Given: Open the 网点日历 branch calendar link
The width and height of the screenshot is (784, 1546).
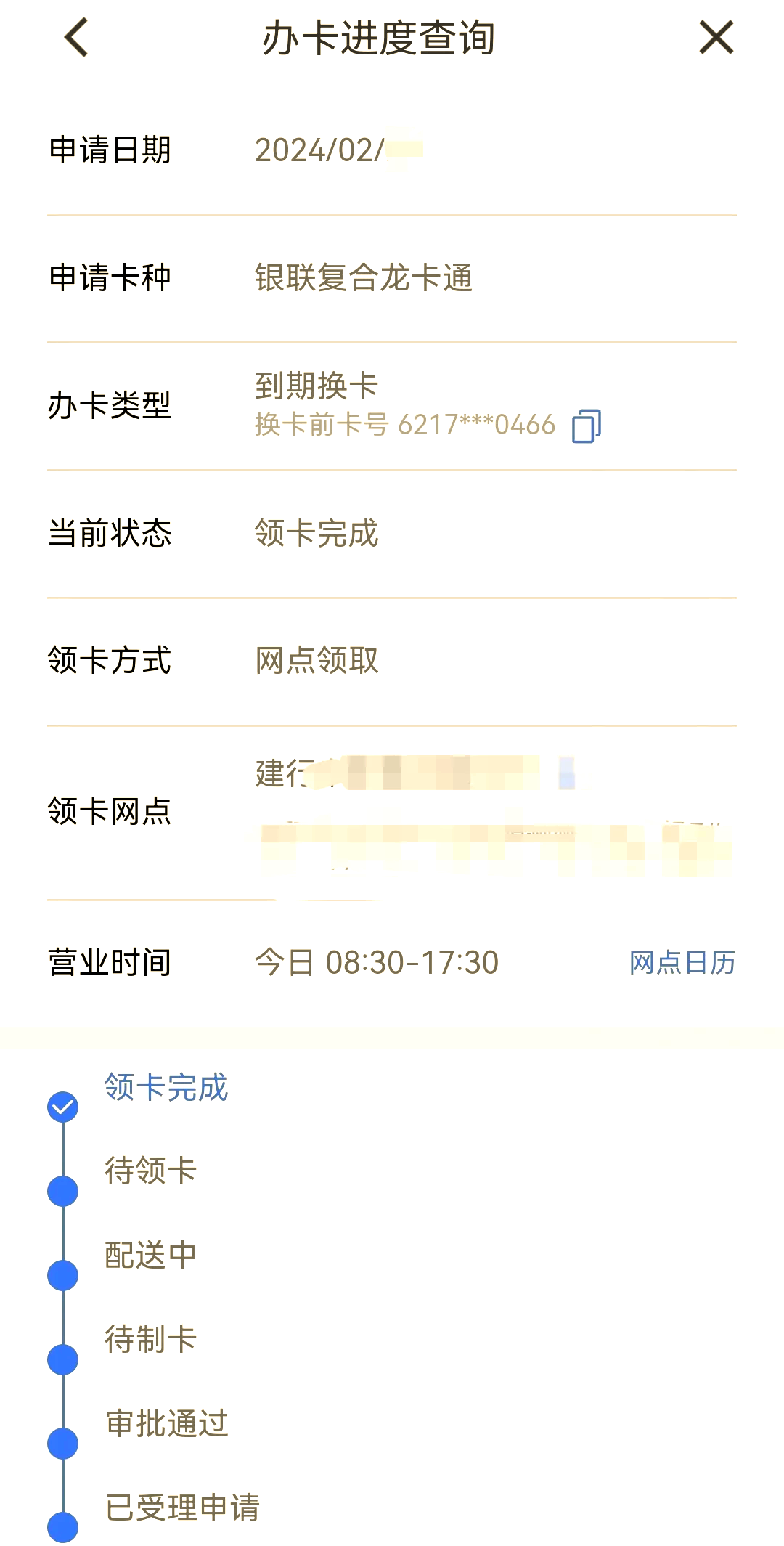Looking at the screenshot, I should 682,963.
